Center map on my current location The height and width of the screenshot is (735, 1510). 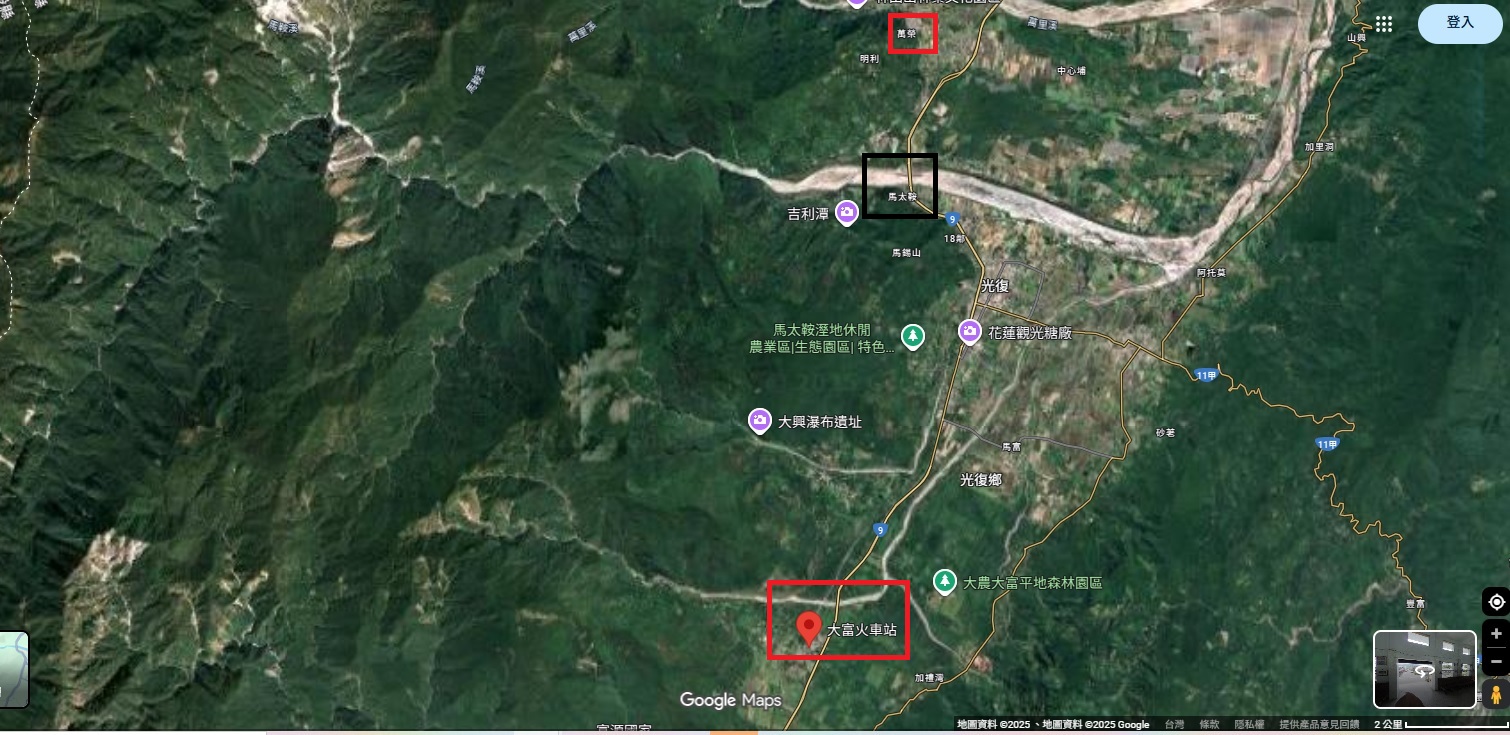pyautogui.click(x=1496, y=602)
